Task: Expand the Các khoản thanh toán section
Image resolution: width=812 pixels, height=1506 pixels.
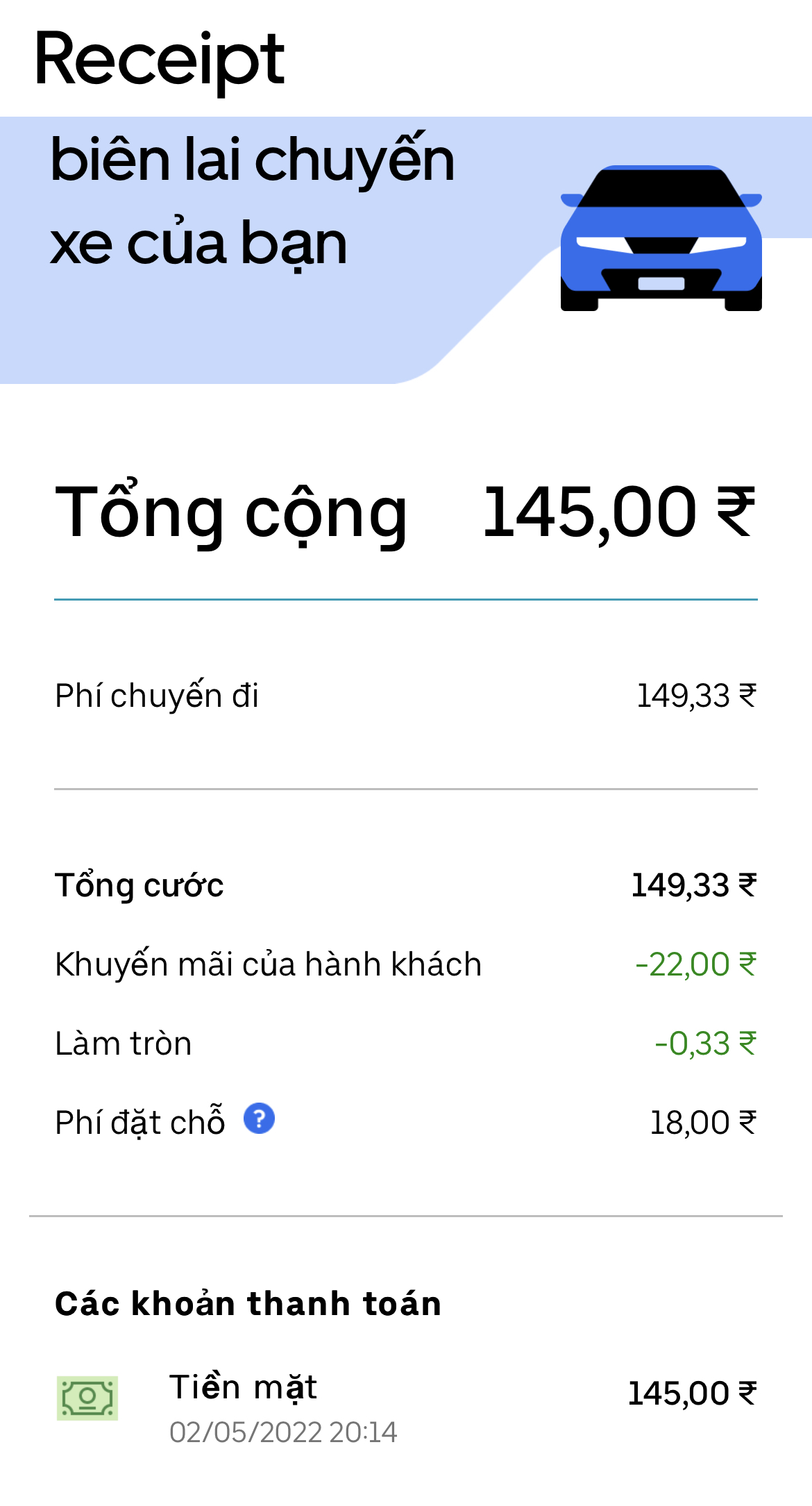Action: click(248, 1302)
